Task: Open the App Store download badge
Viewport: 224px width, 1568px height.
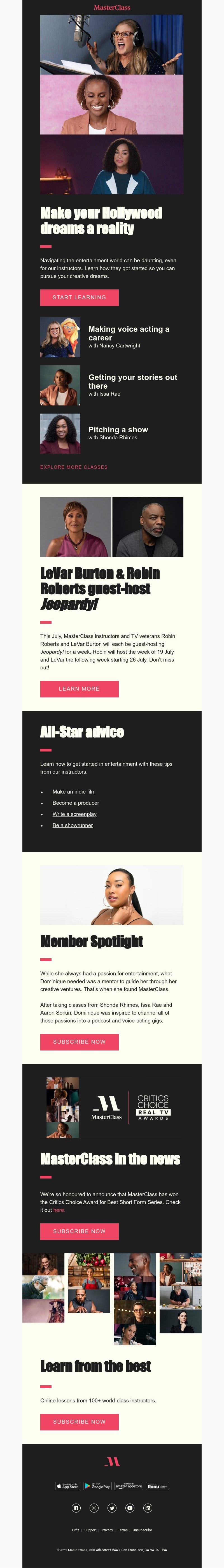Action: point(67,1486)
